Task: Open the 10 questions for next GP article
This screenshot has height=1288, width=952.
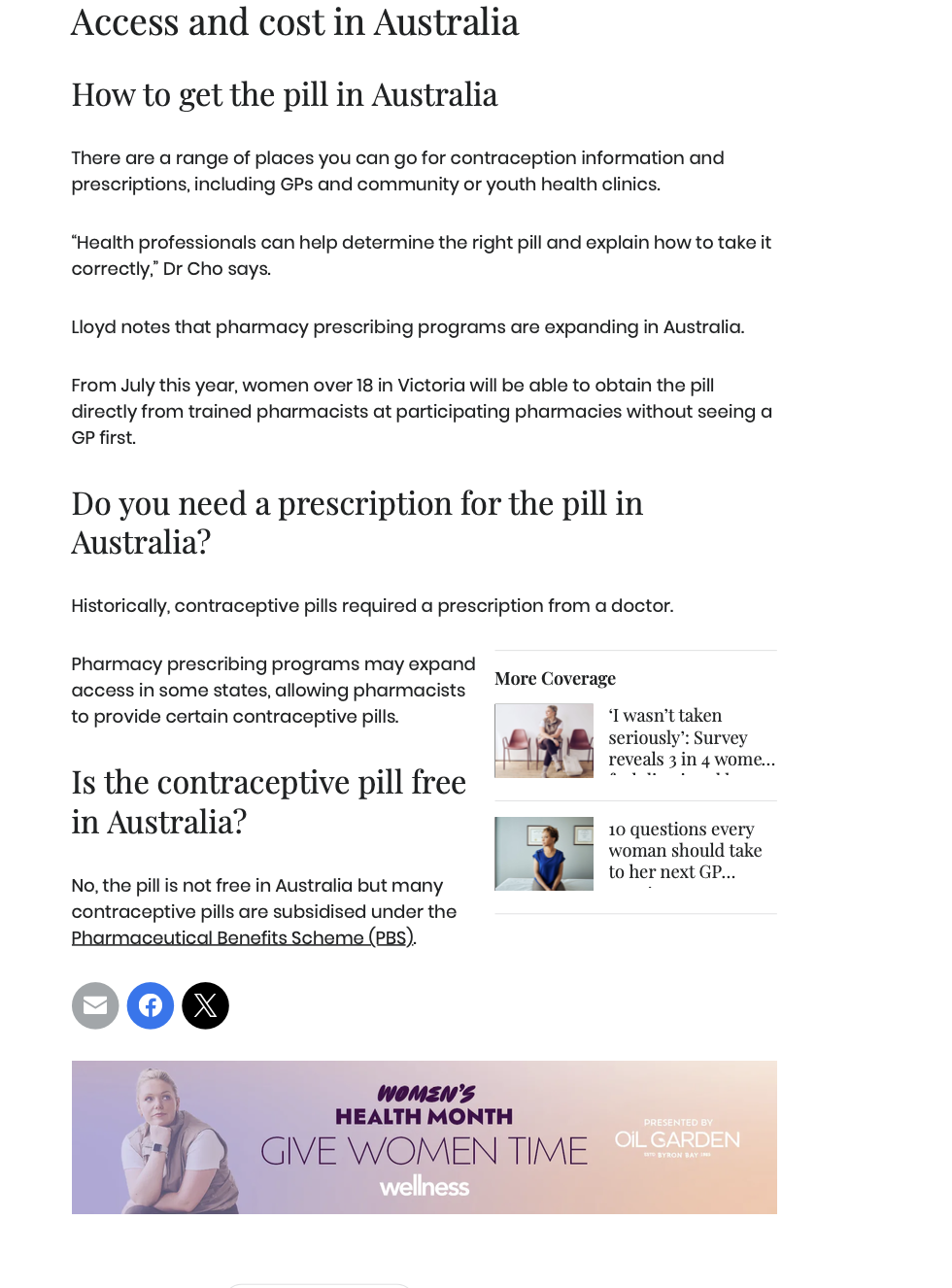Action: tap(684, 851)
